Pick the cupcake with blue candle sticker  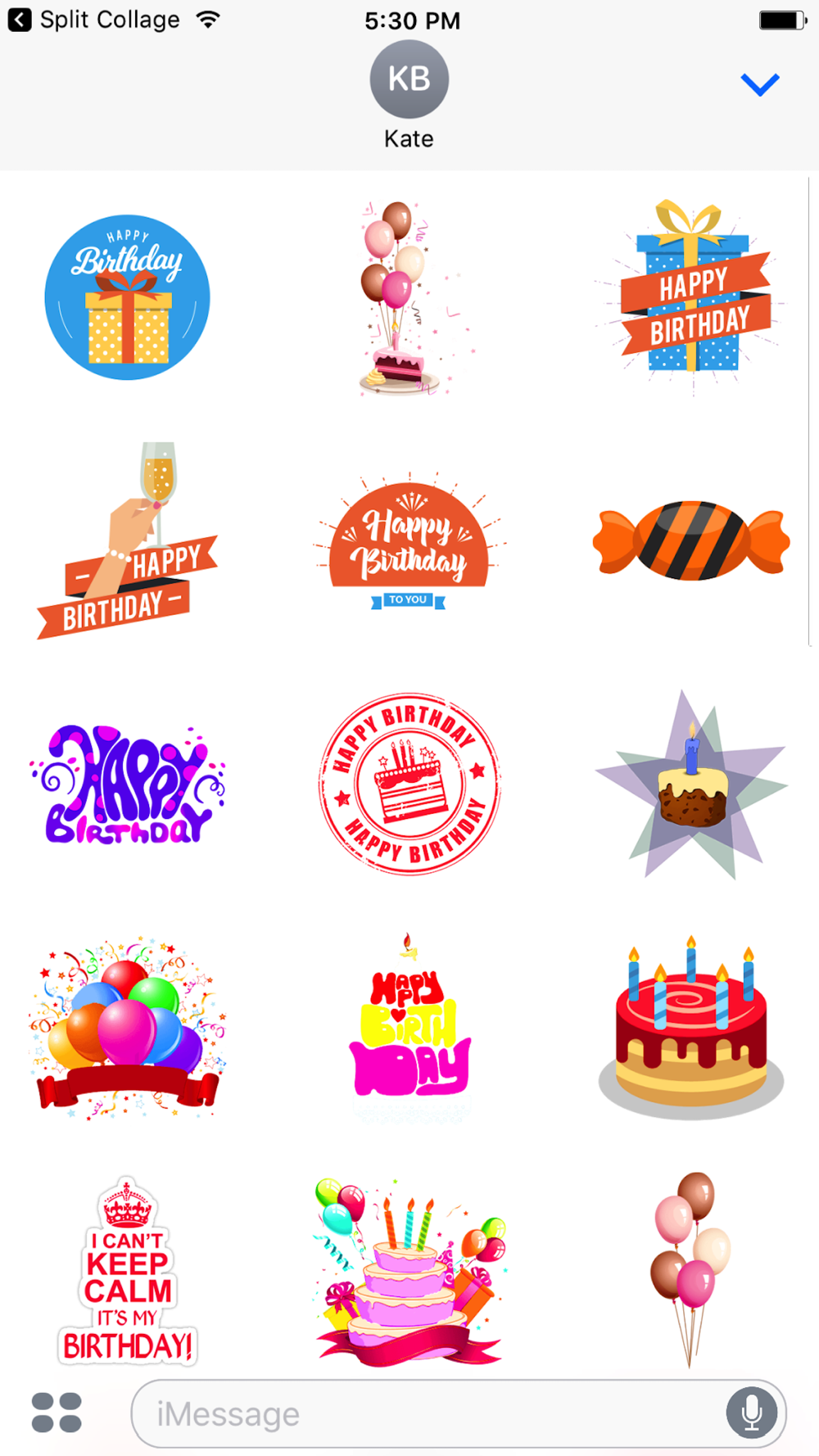point(691,784)
